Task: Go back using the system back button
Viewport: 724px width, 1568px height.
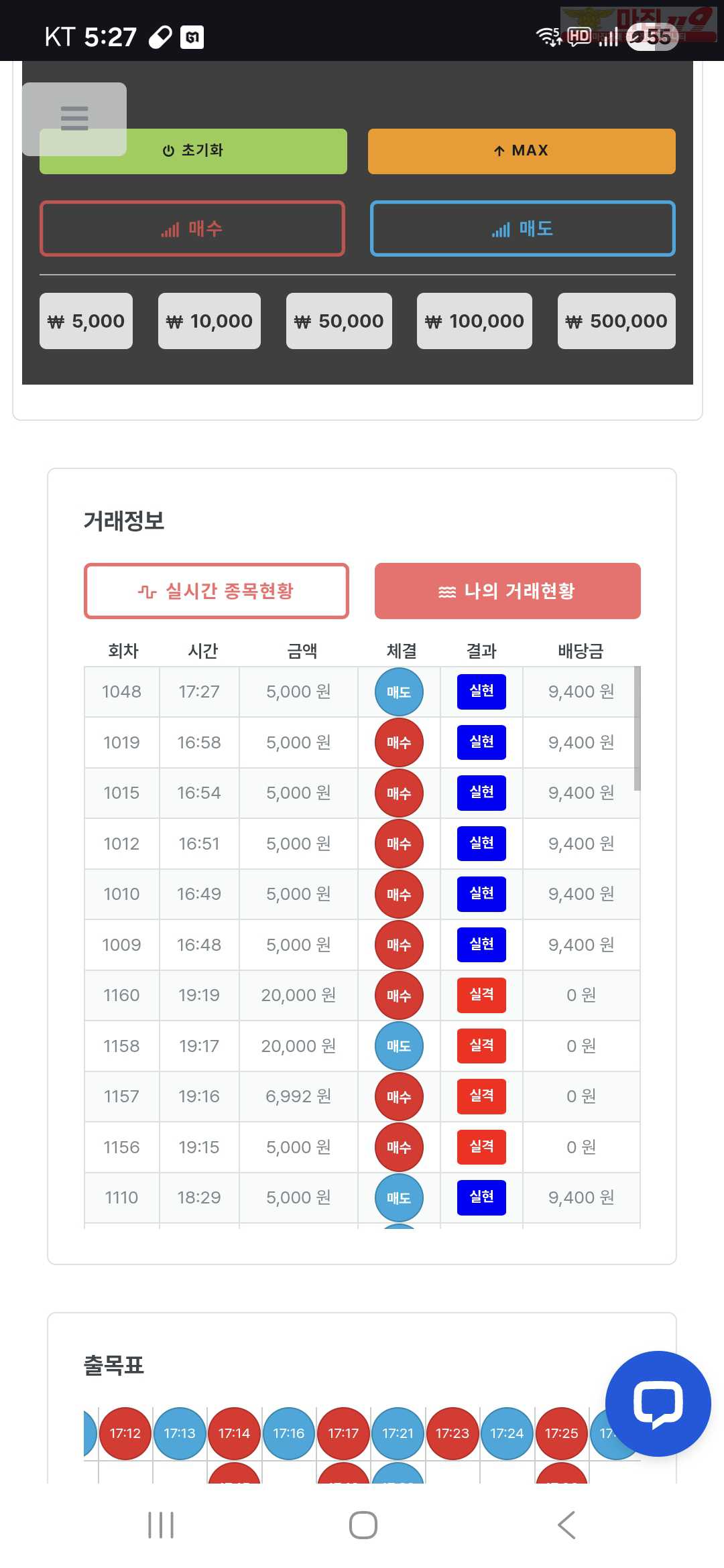Action: tap(566, 1525)
